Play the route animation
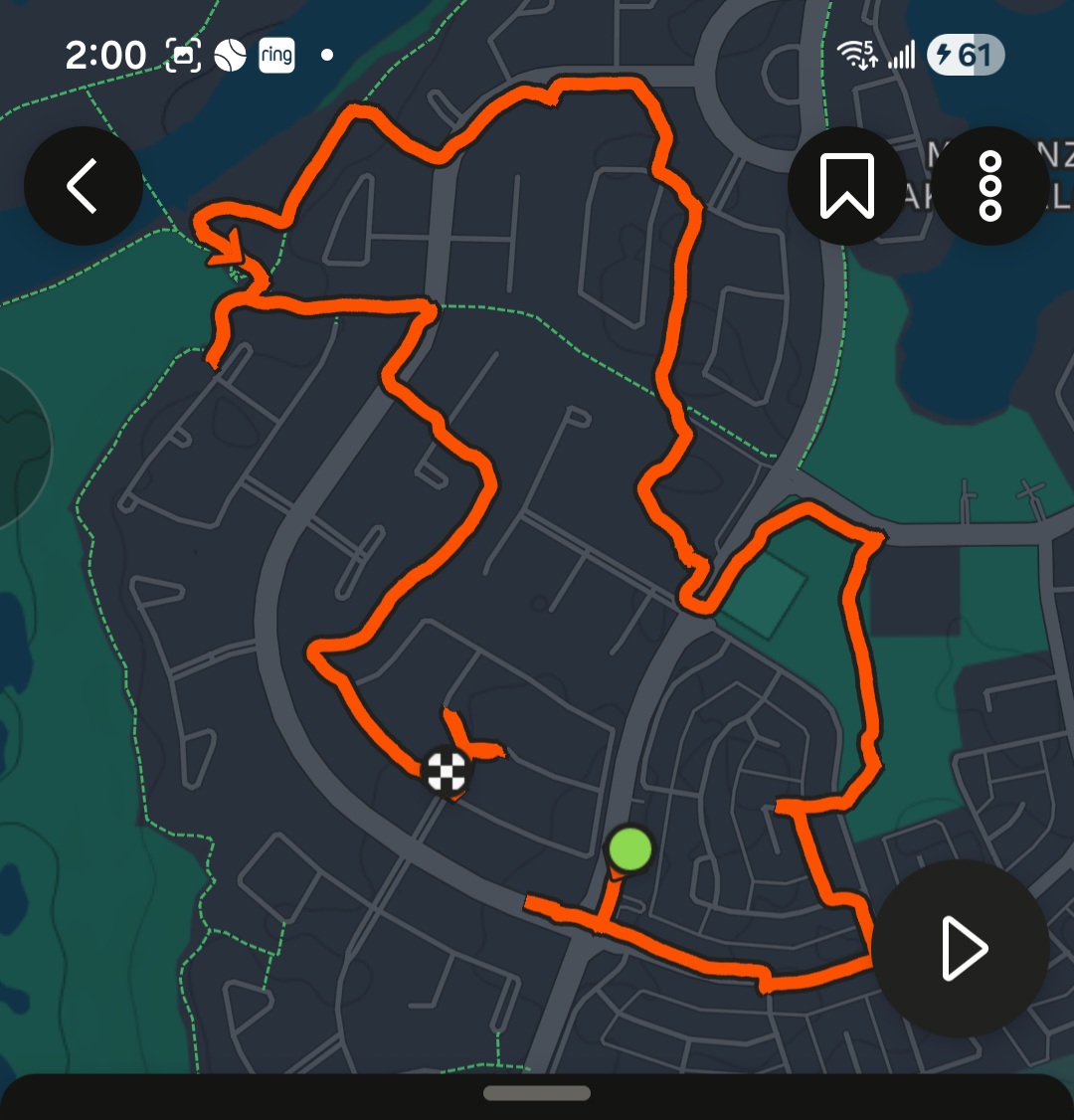 pos(961,949)
